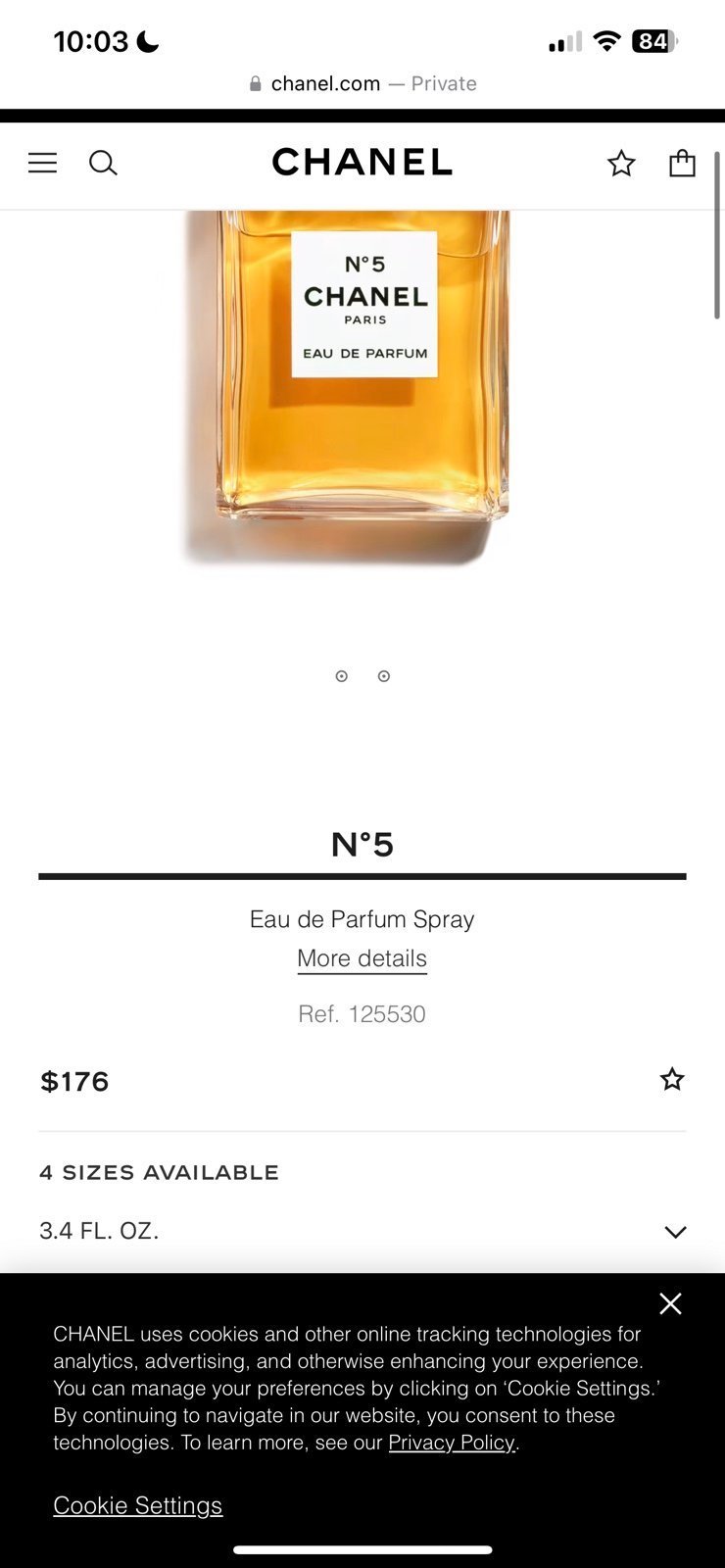The height and width of the screenshot is (1568, 725).
Task: Select the second image page indicator dot
Action: (384, 676)
